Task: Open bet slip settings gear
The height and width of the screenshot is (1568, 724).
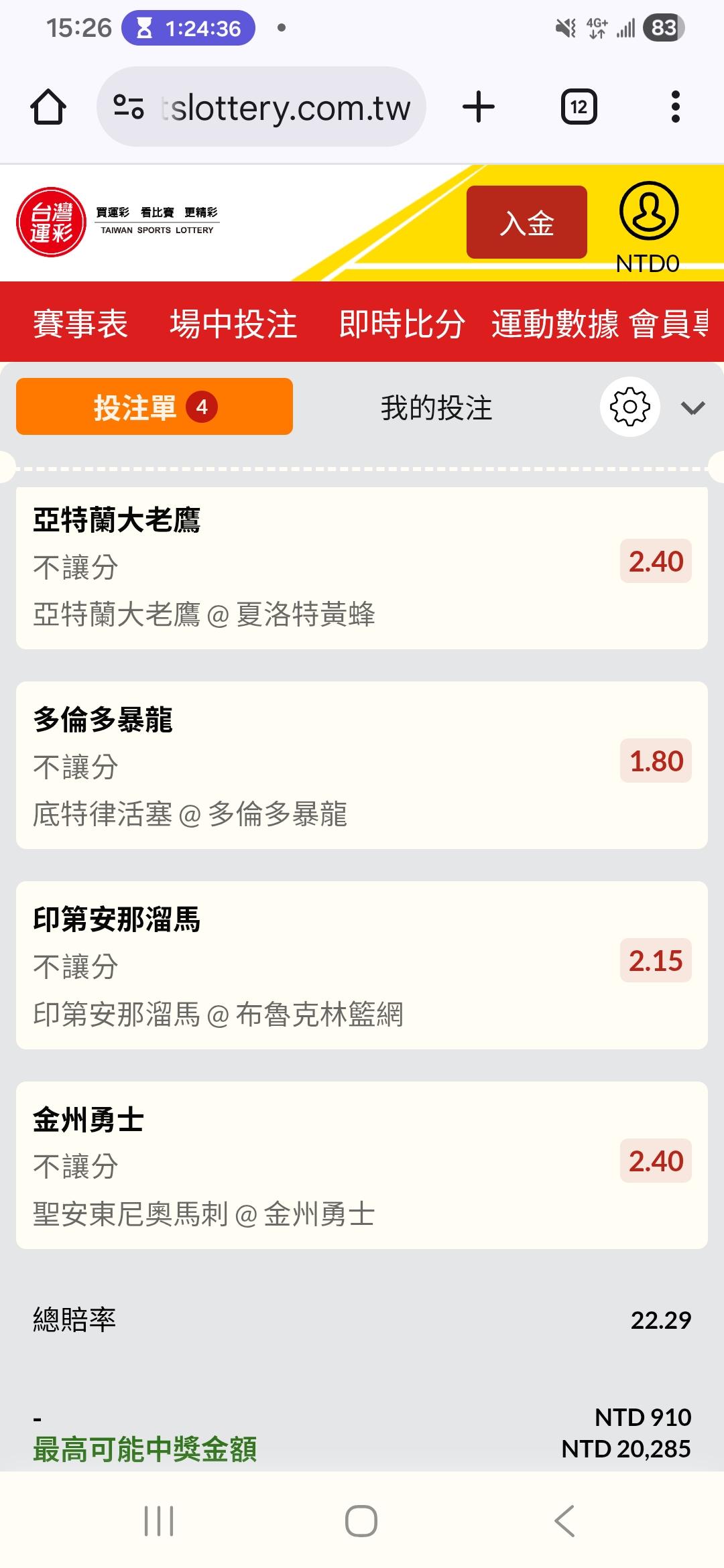Action: [629, 407]
